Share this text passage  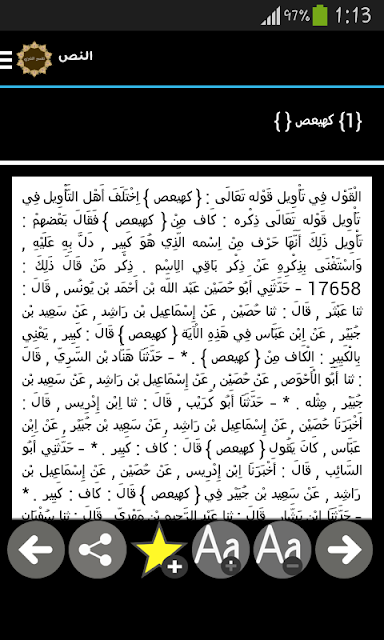coord(98,549)
